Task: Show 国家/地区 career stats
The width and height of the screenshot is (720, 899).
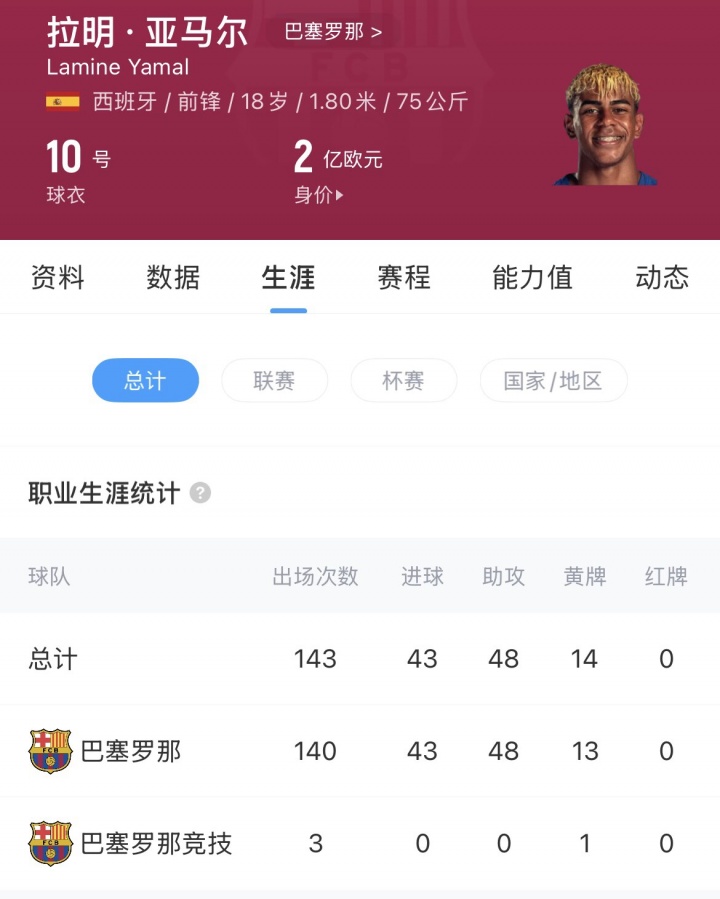Action: pyautogui.click(x=553, y=380)
